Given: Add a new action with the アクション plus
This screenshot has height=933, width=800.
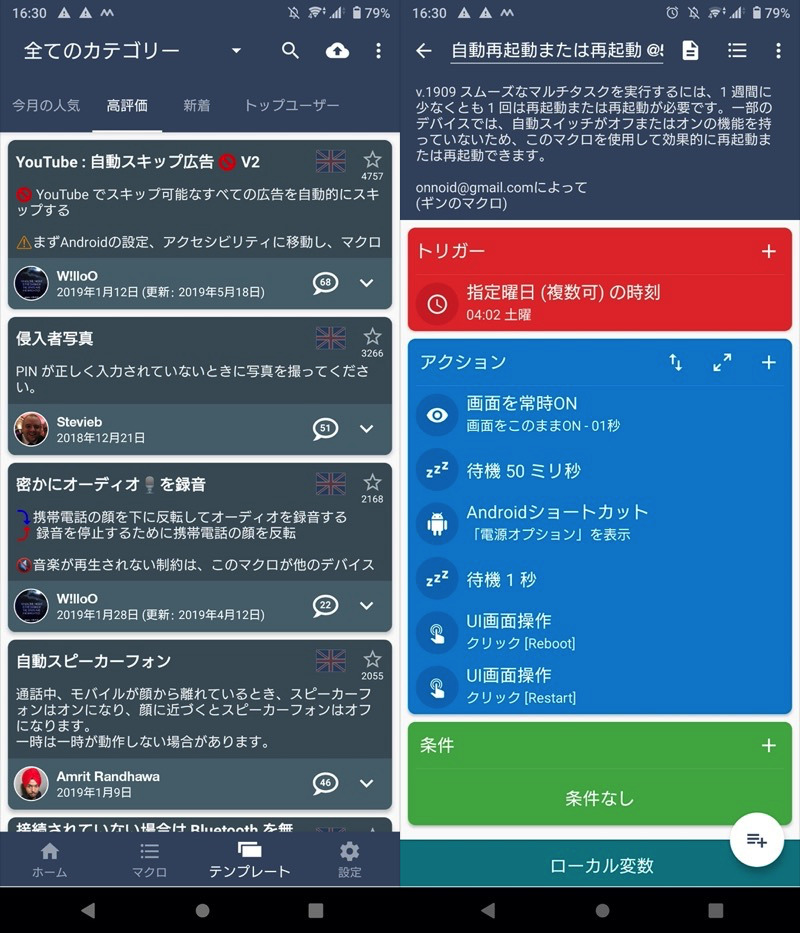Looking at the screenshot, I should point(768,362).
